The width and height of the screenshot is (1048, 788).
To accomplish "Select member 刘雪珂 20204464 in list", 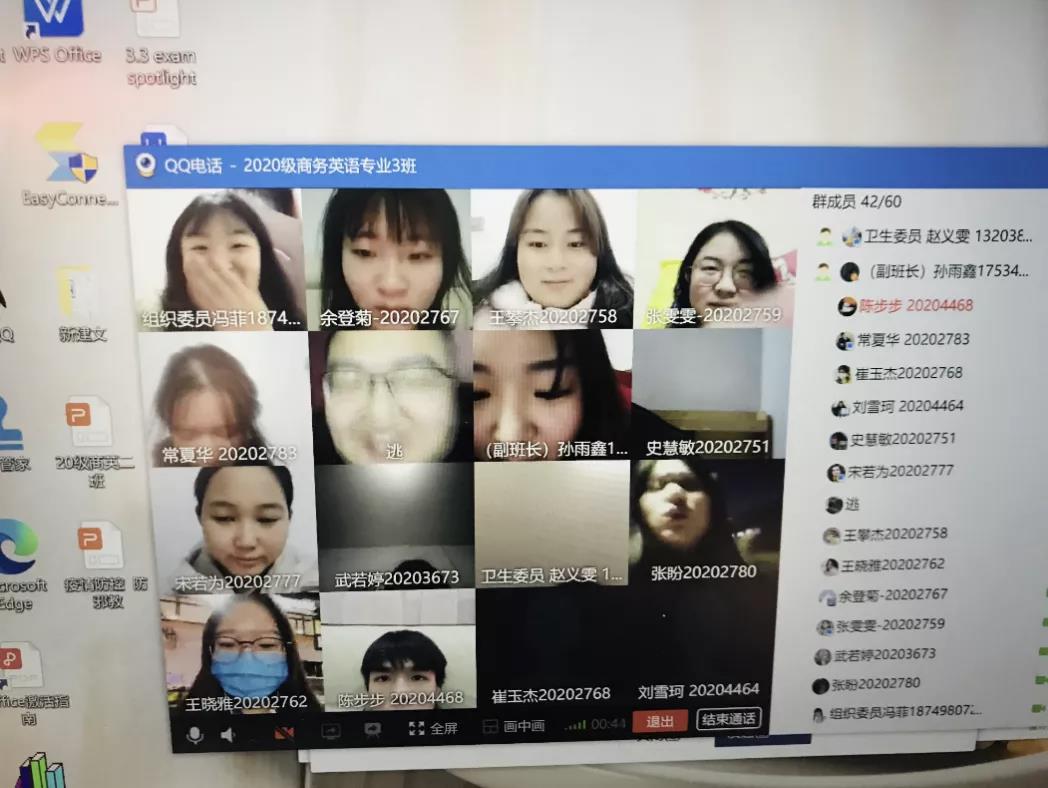I will click(x=897, y=406).
